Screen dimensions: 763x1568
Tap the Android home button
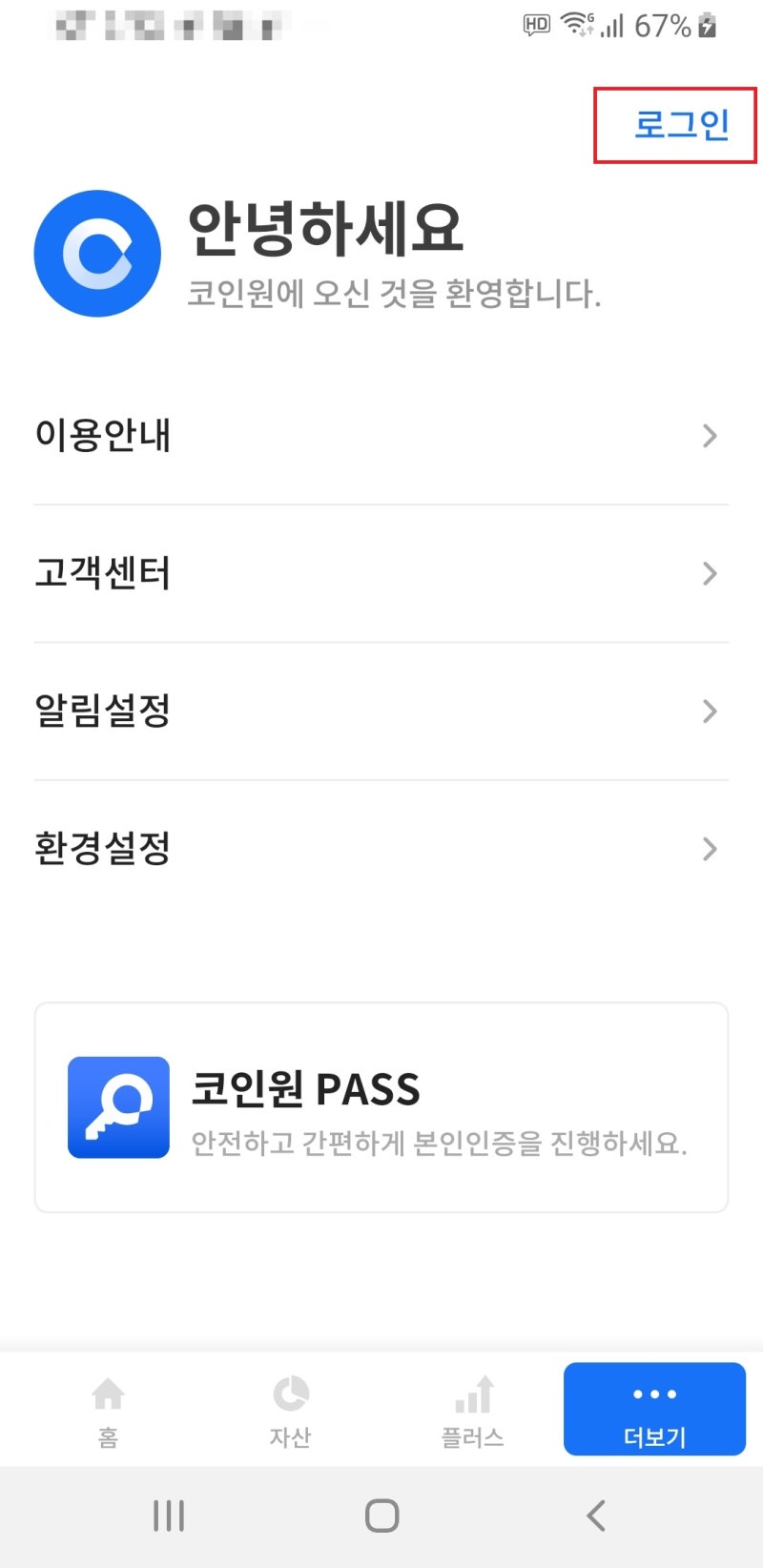point(381,1514)
